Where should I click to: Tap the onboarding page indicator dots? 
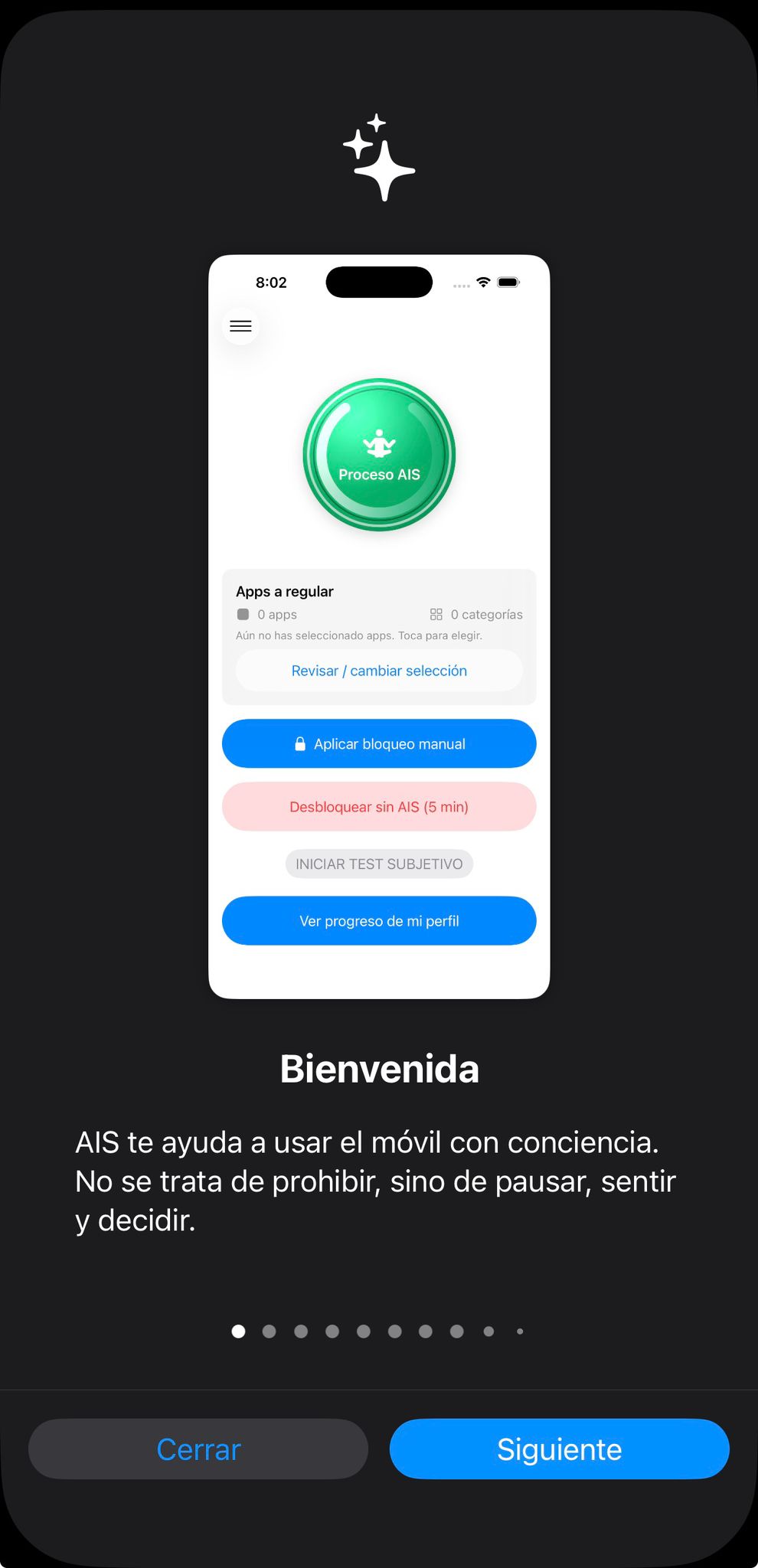click(x=378, y=1331)
